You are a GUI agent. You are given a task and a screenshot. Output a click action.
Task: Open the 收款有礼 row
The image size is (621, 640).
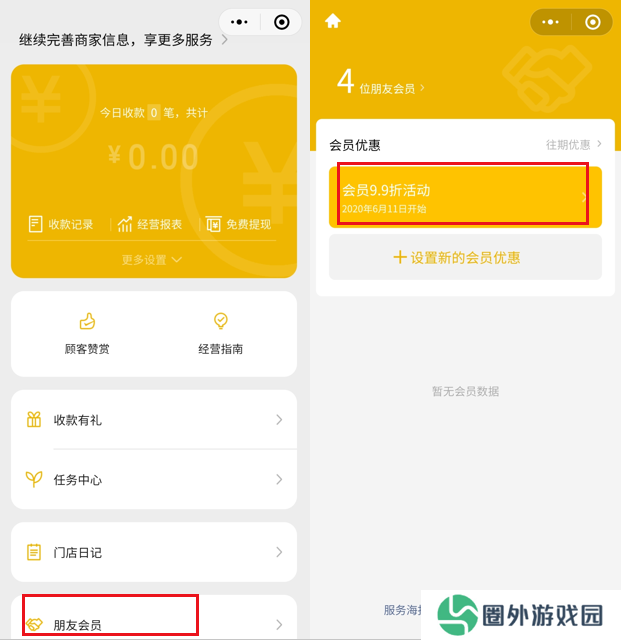pos(154,420)
